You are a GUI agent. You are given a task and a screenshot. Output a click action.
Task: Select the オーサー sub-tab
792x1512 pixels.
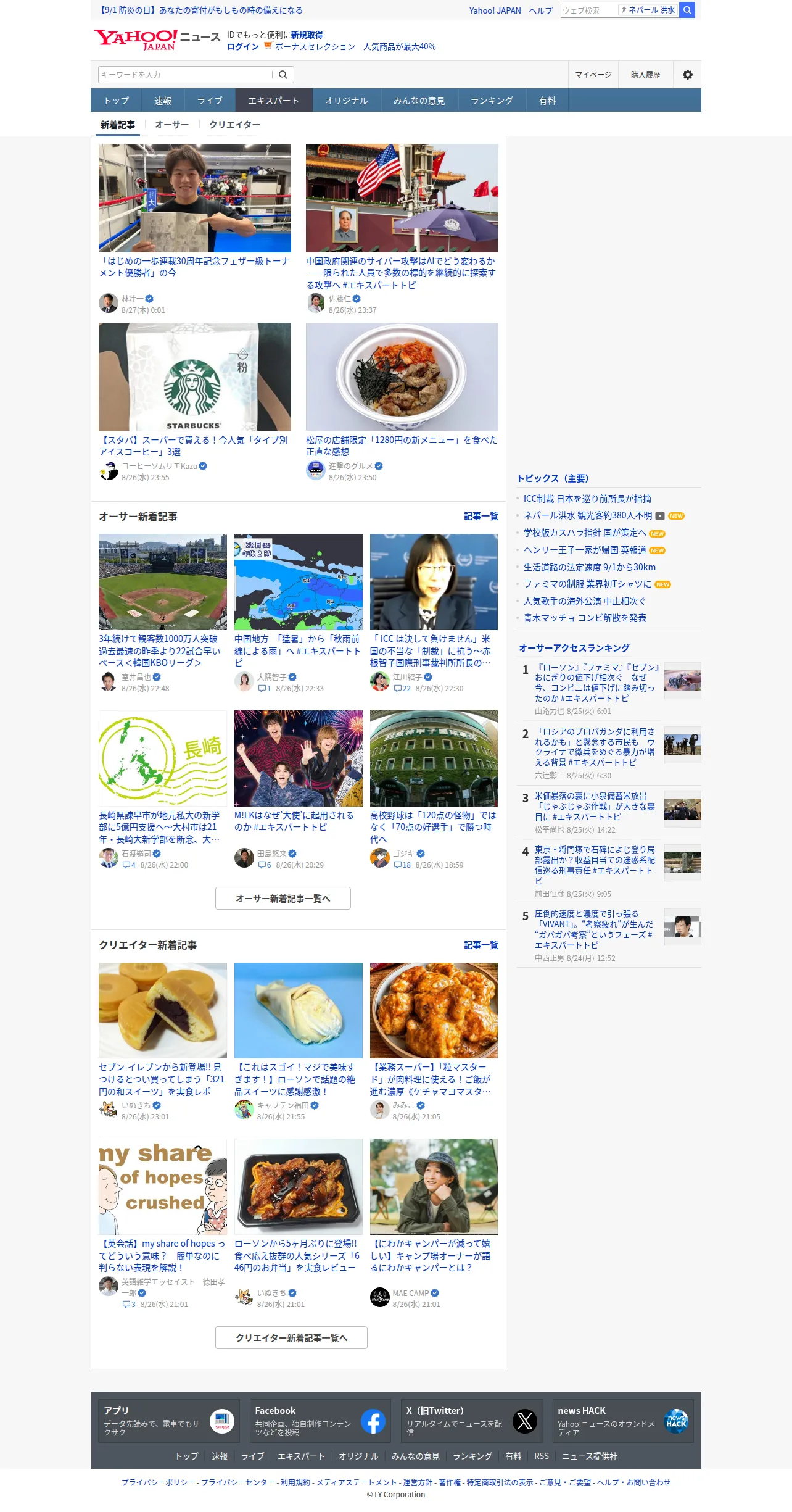coord(171,125)
